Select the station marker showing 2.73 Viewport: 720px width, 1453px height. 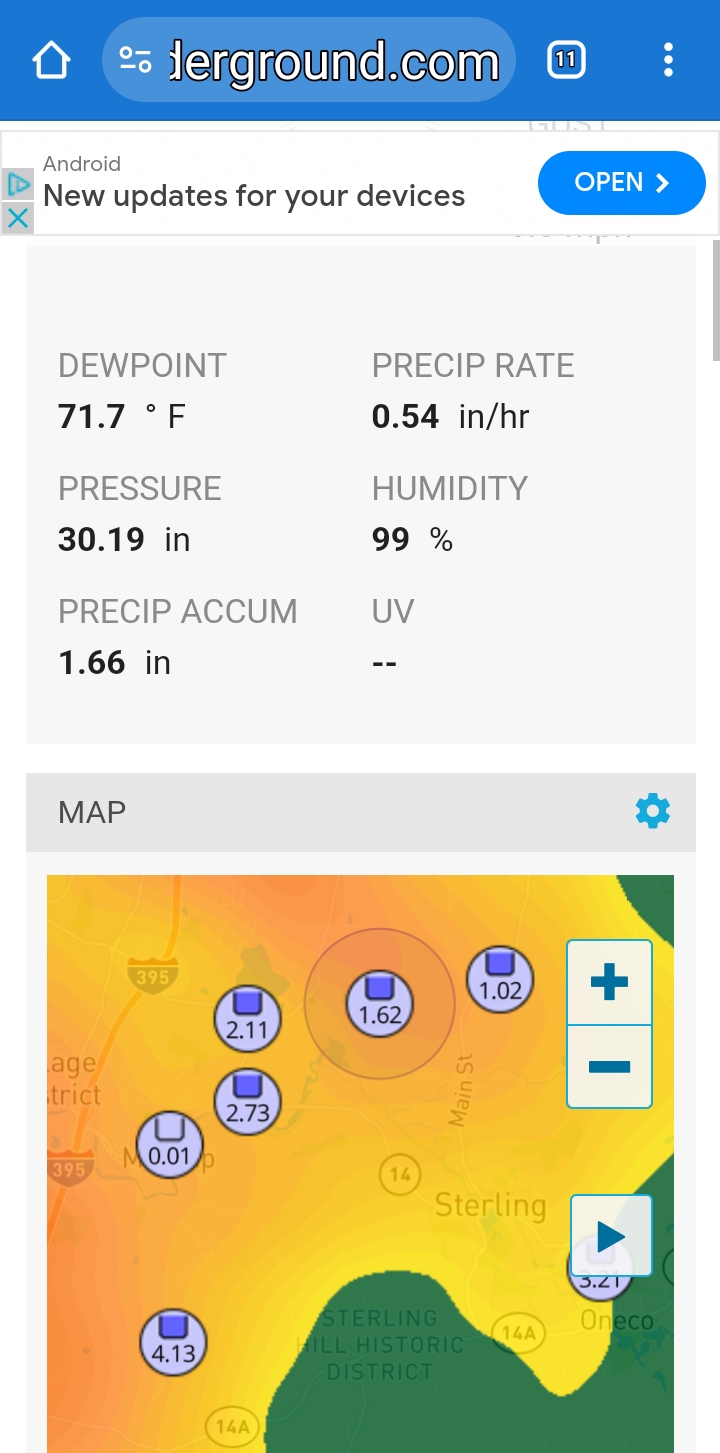click(247, 1100)
